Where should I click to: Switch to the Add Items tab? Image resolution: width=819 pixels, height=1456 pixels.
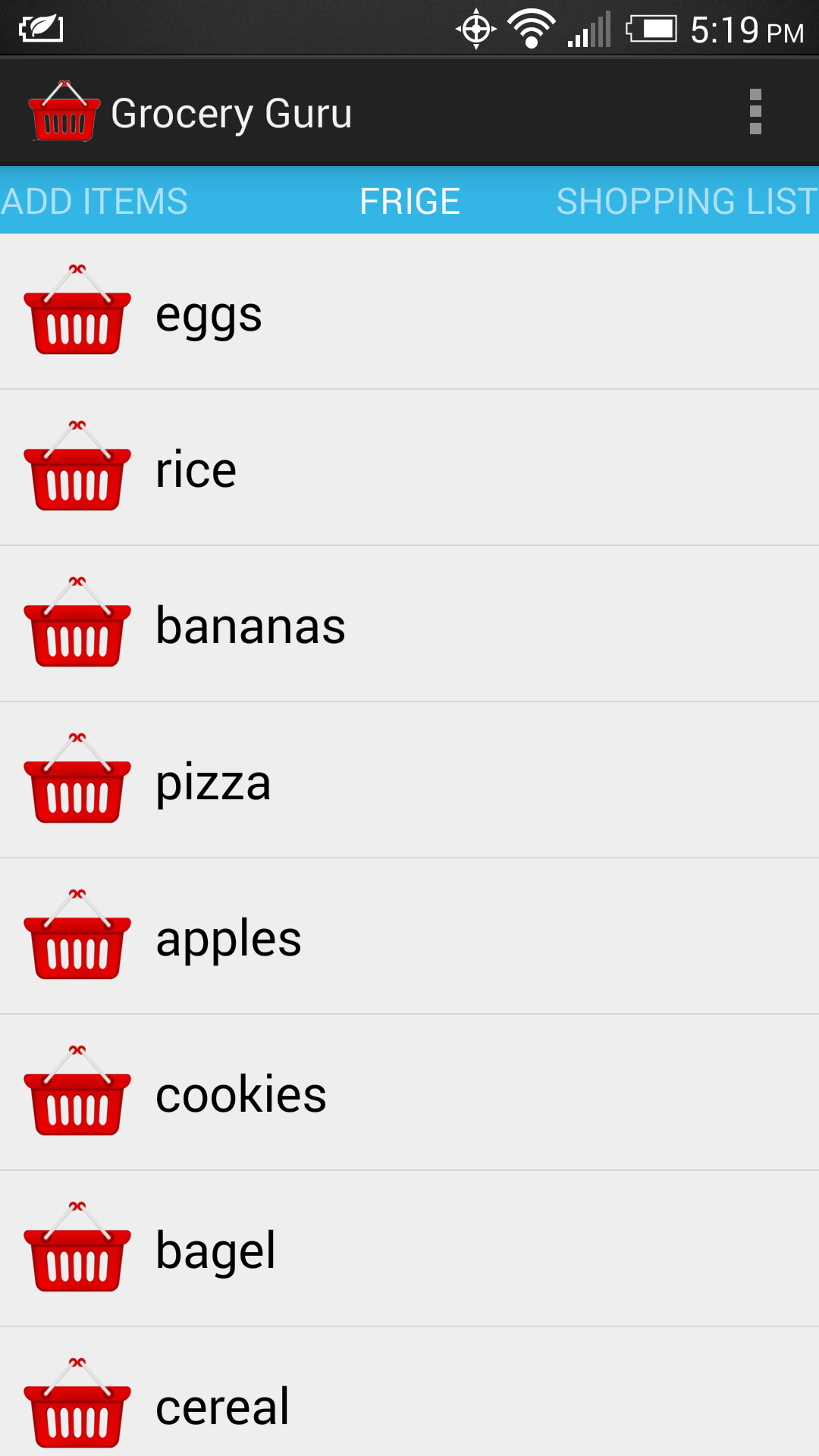[95, 201]
